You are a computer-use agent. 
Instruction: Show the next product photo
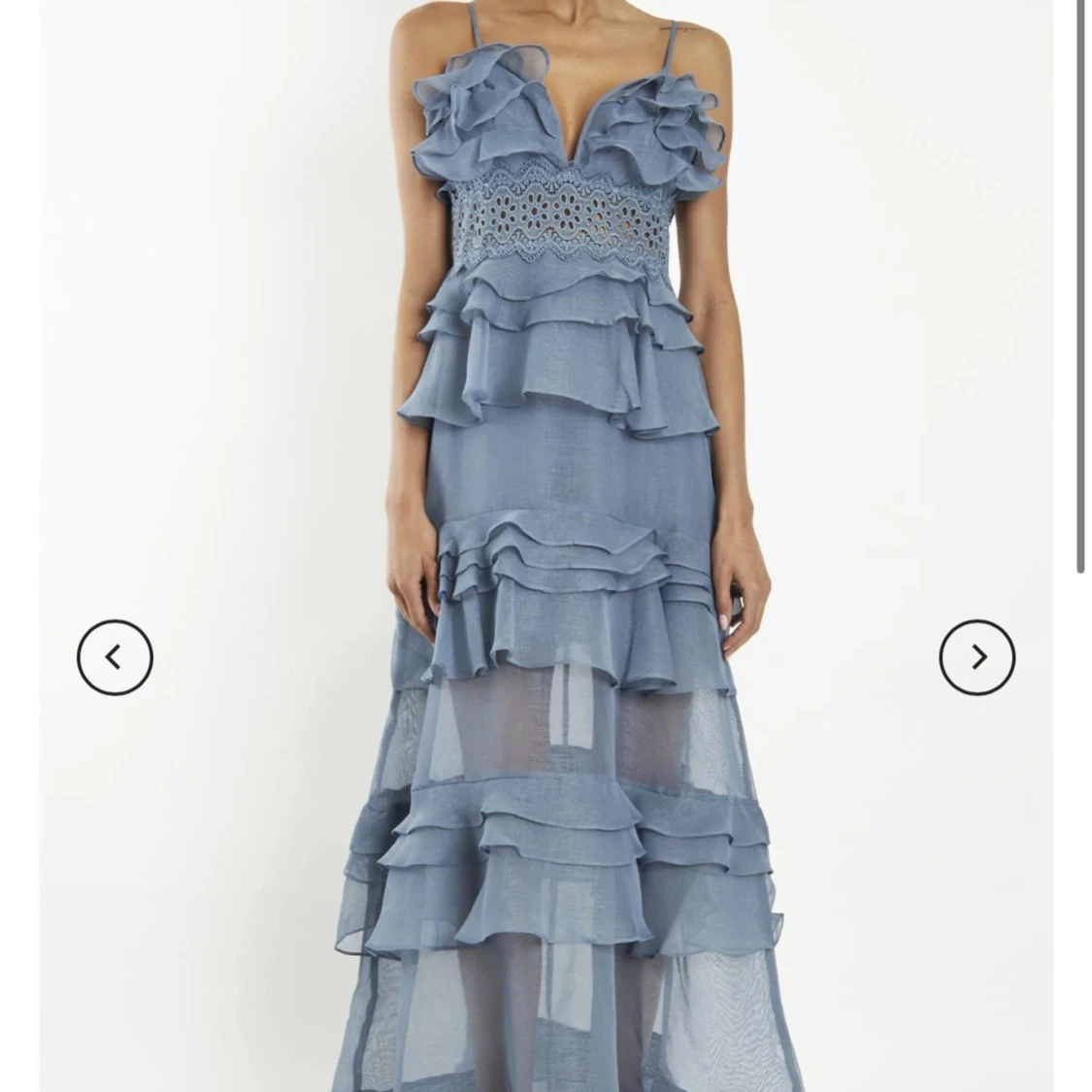(976, 657)
